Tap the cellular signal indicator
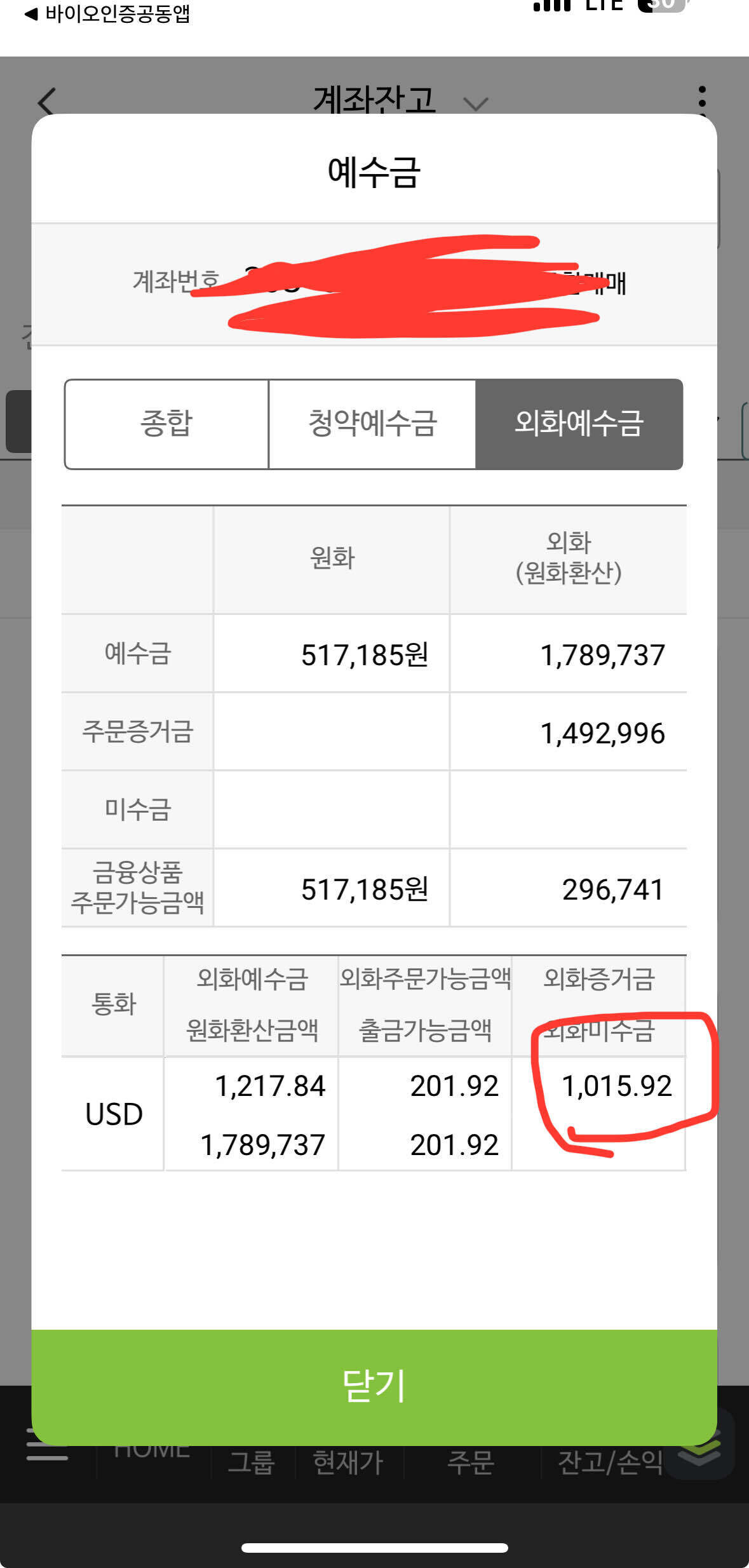 pyautogui.click(x=552, y=6)
